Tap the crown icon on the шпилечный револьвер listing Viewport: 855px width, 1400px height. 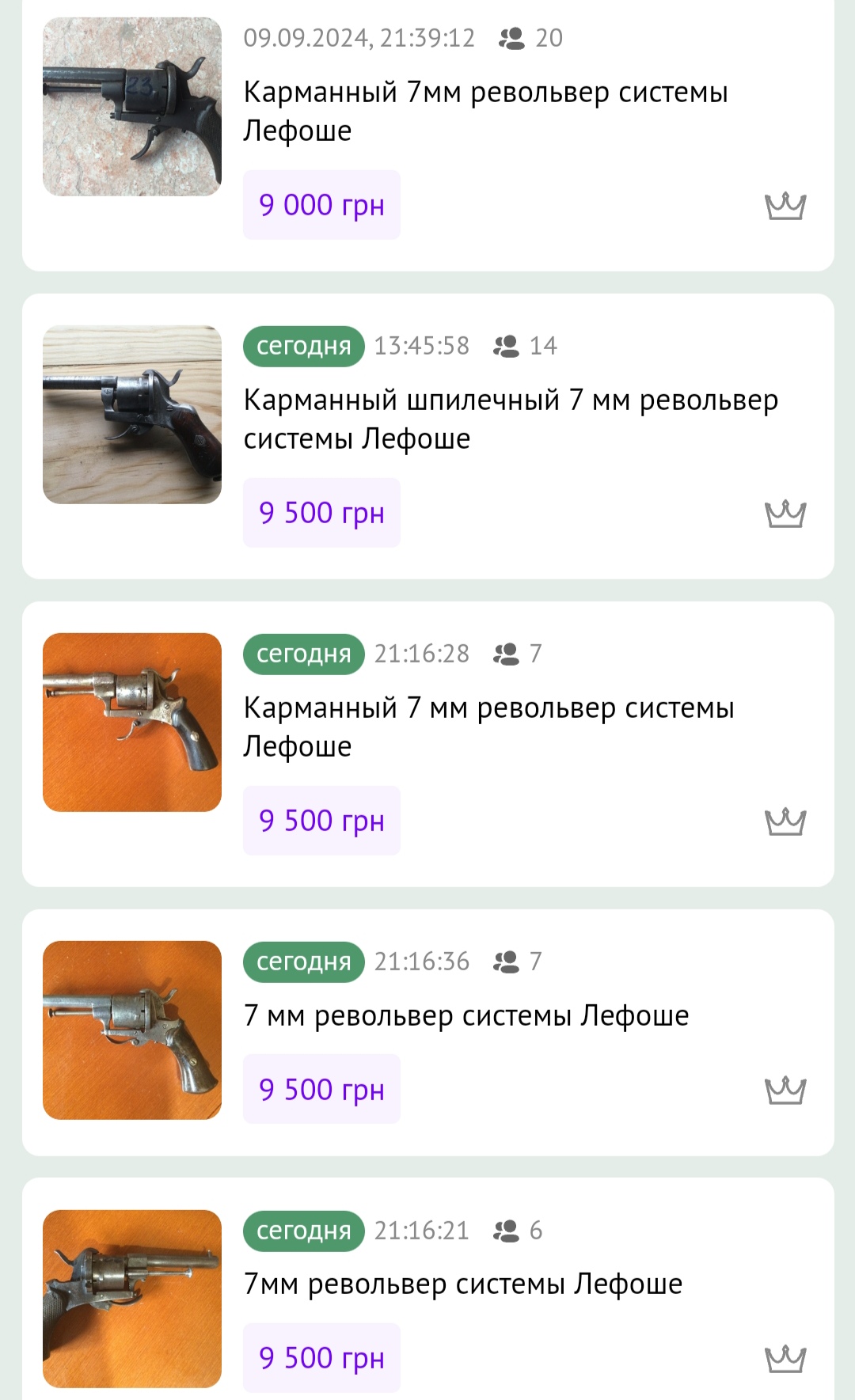coord(785,514)
